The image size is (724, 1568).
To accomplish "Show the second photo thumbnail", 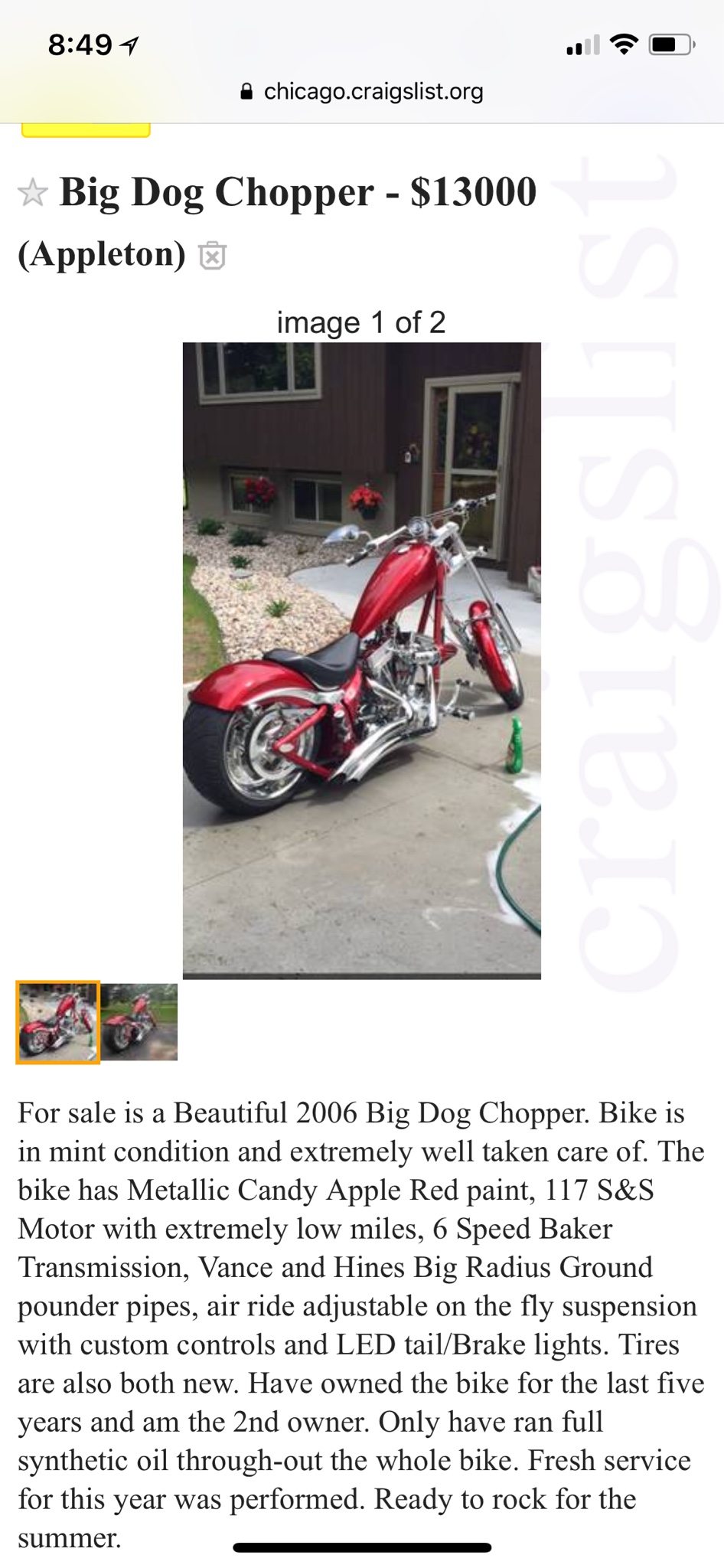I will coord(139,1022).
